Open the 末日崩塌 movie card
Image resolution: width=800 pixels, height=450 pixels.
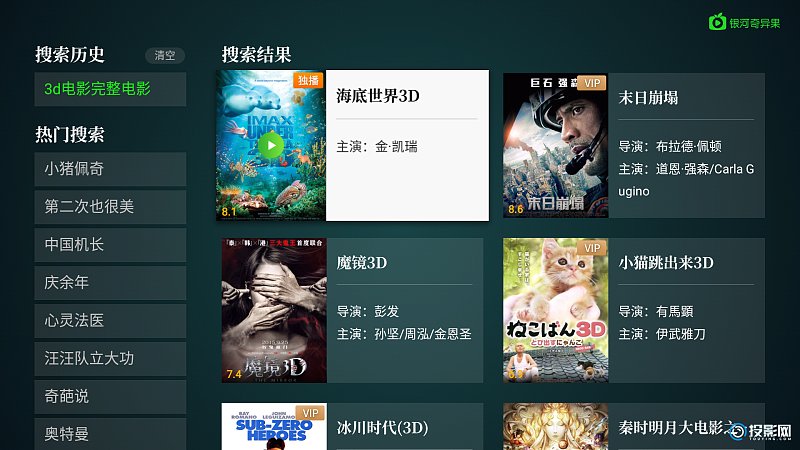coord(633,145)
